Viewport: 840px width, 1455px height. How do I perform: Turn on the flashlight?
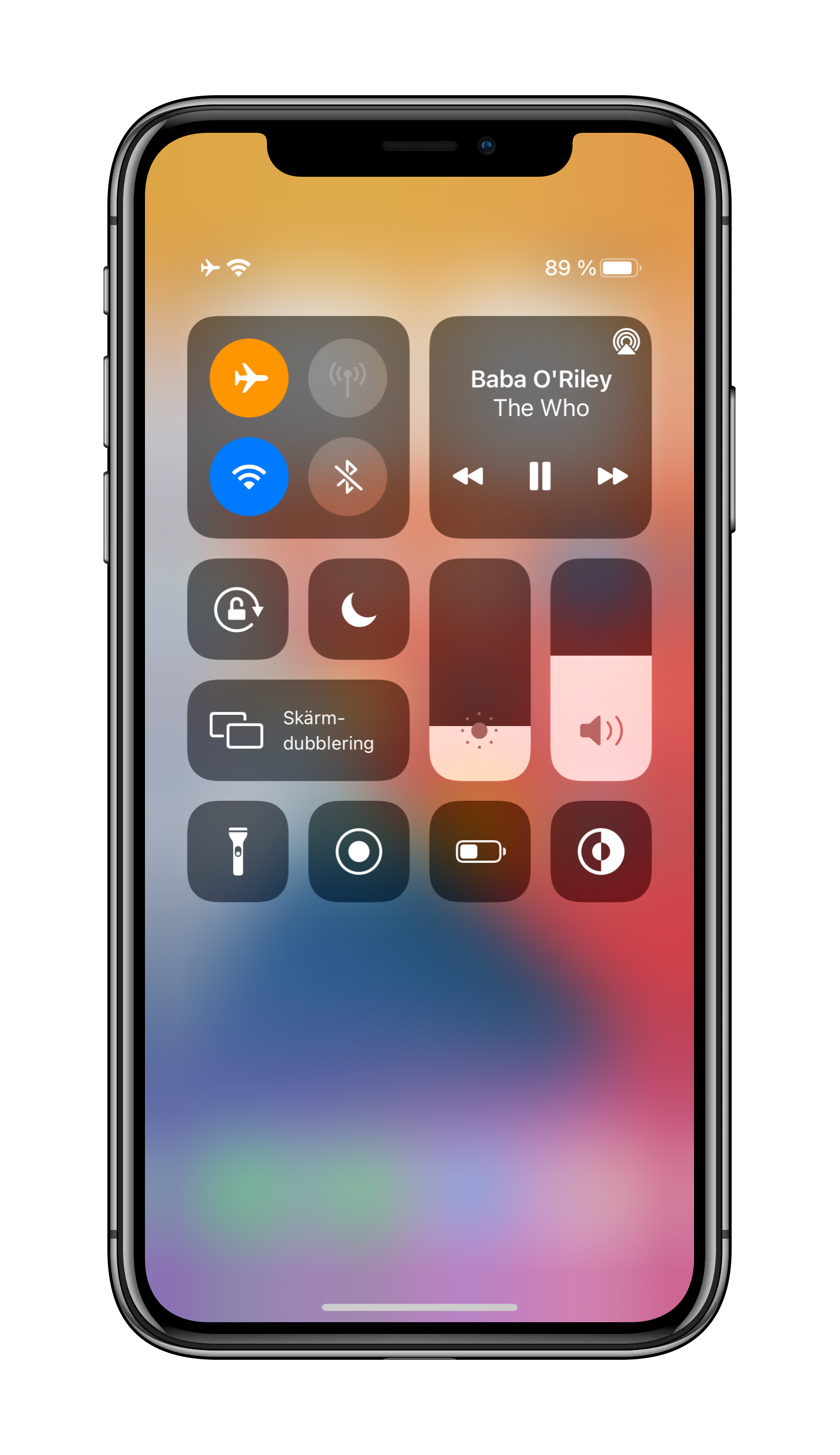click(238, 852)
